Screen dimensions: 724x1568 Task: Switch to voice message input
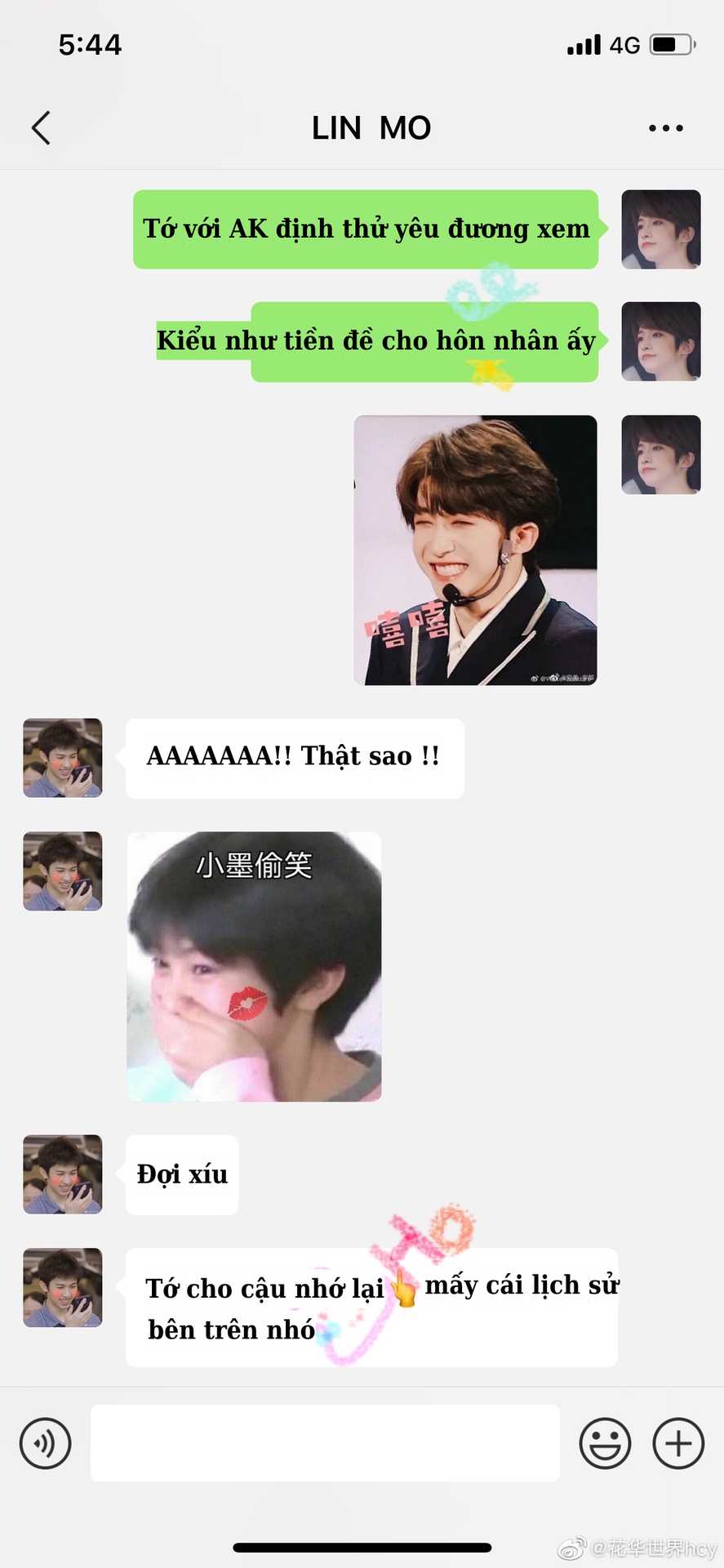click(x=46, y=1443)
